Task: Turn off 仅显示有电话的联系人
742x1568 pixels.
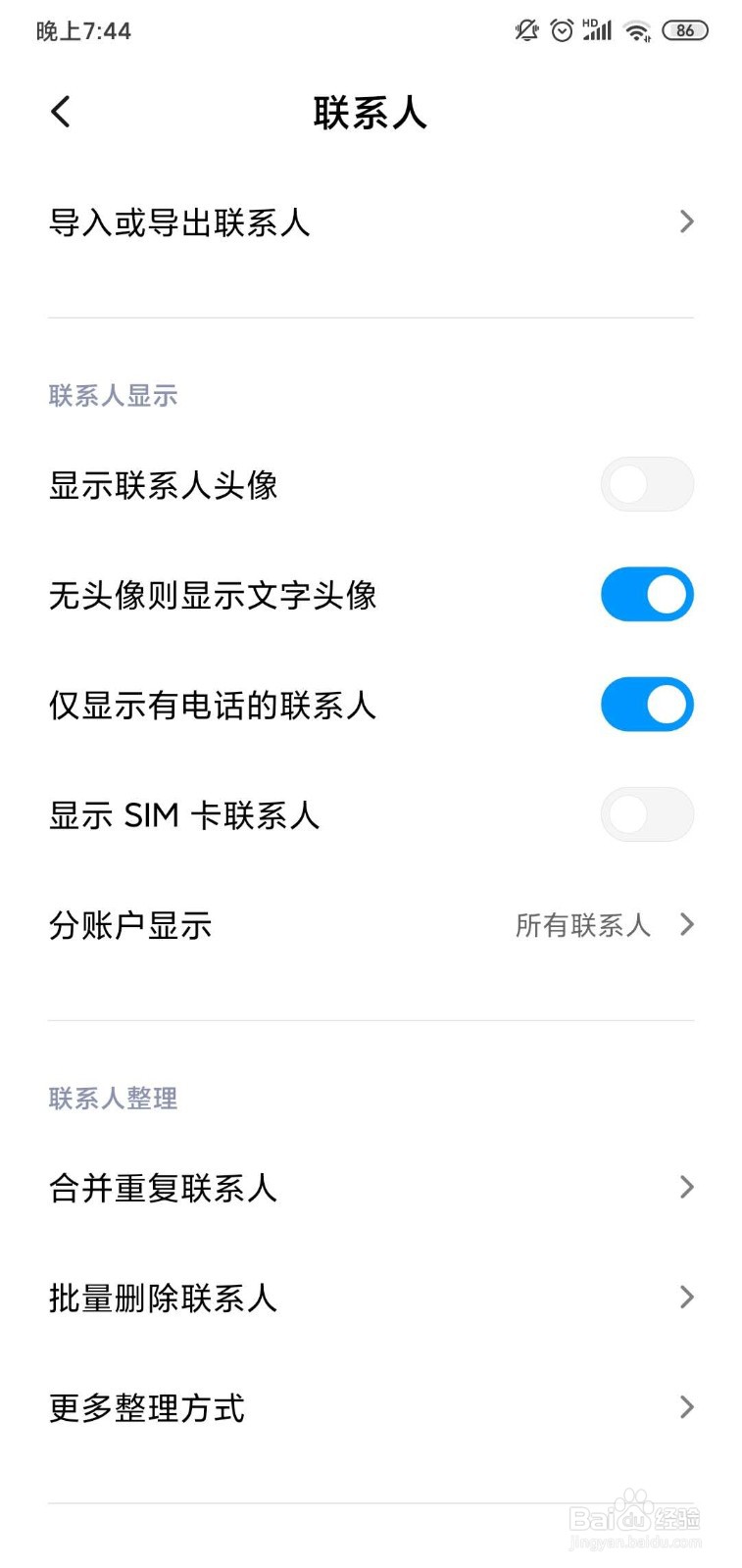Action: click(647, 704)
